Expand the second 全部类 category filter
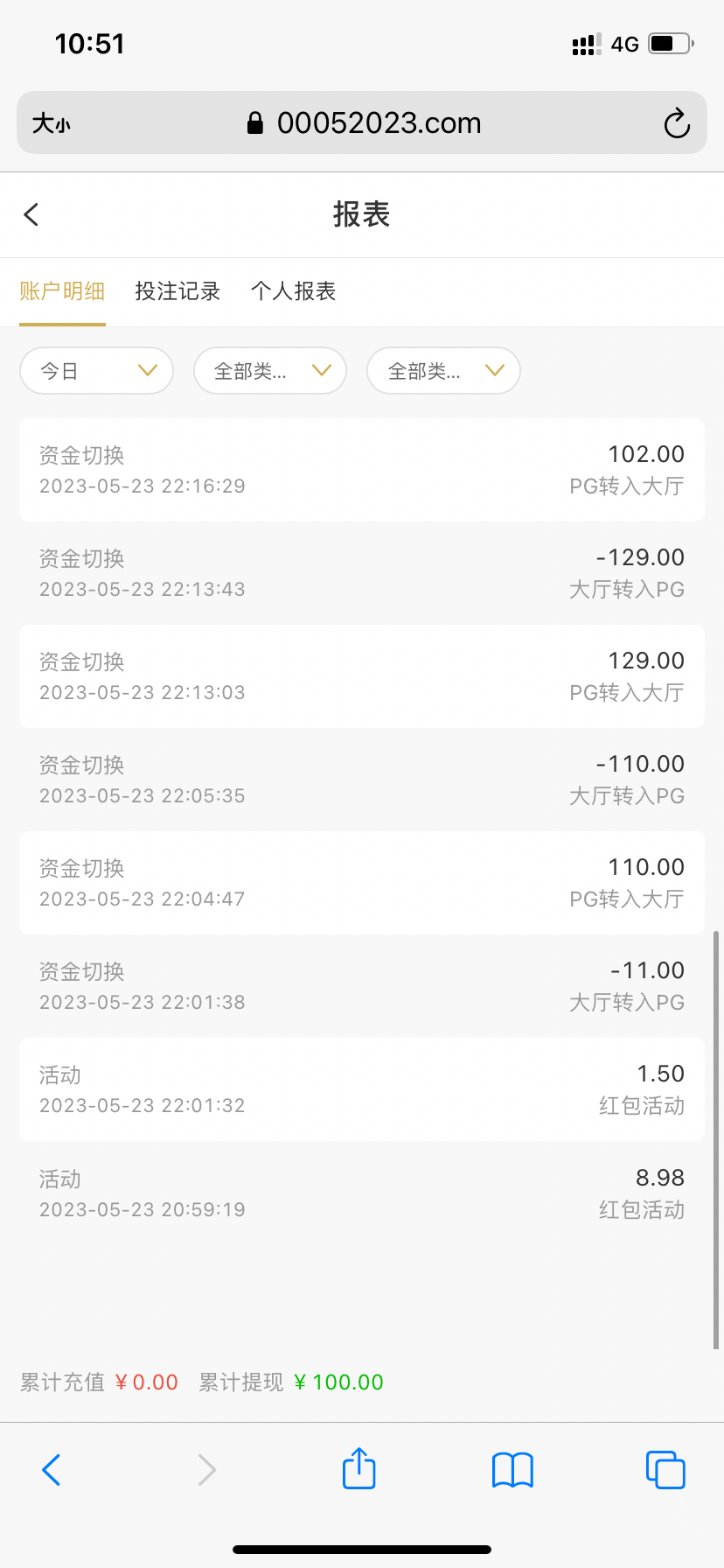The width and height of the screenshot is (724, 1568). coord(443,370)
